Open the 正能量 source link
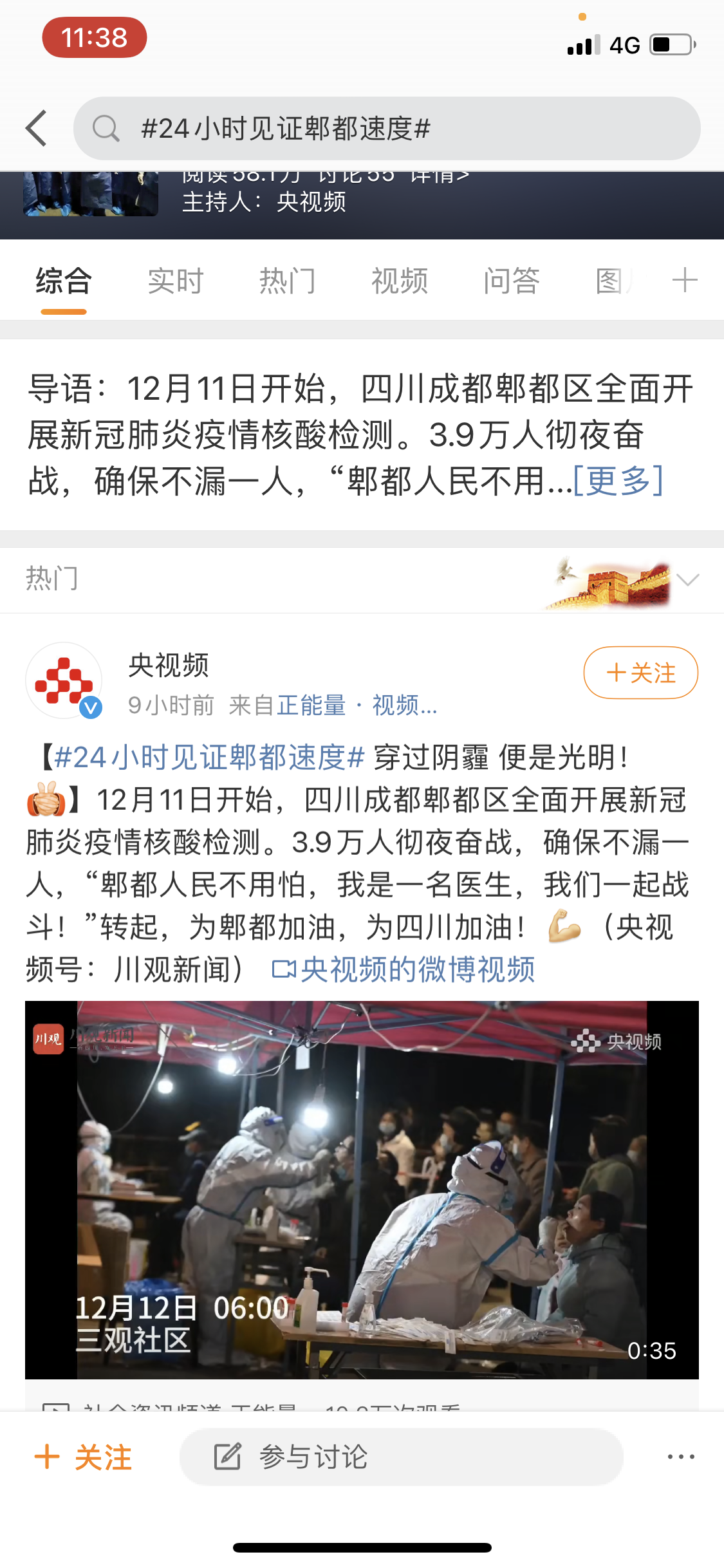 (311, 705)
